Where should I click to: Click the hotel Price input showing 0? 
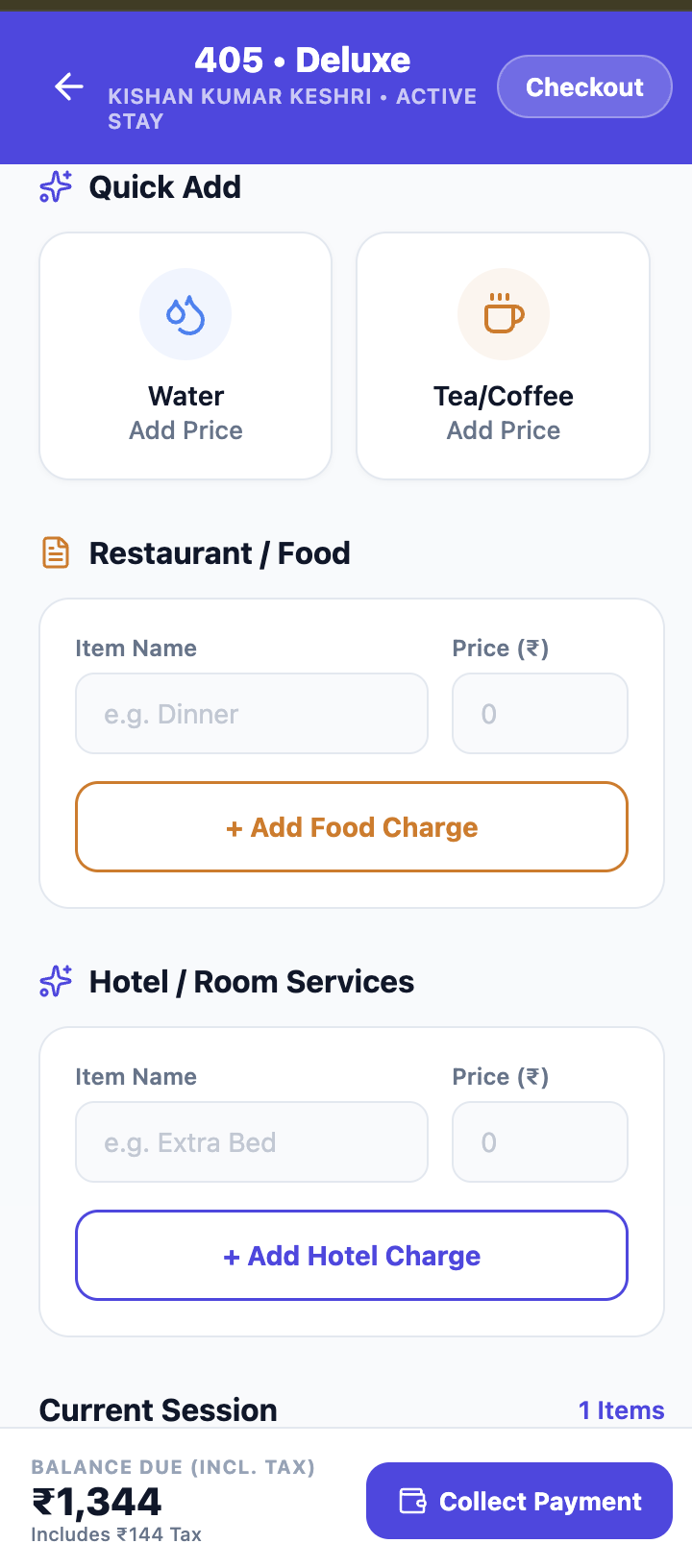tap(540, 1141)
